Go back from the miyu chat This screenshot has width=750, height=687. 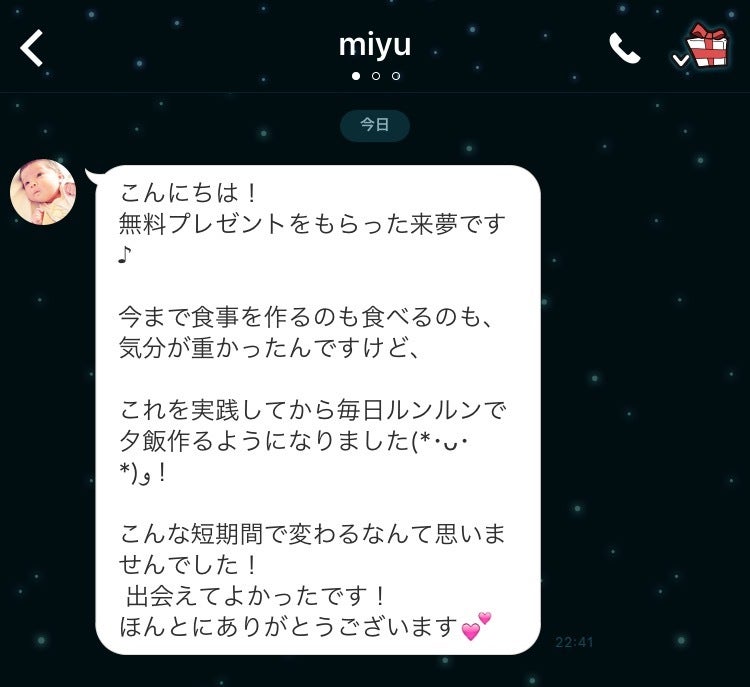click(33, 47)
